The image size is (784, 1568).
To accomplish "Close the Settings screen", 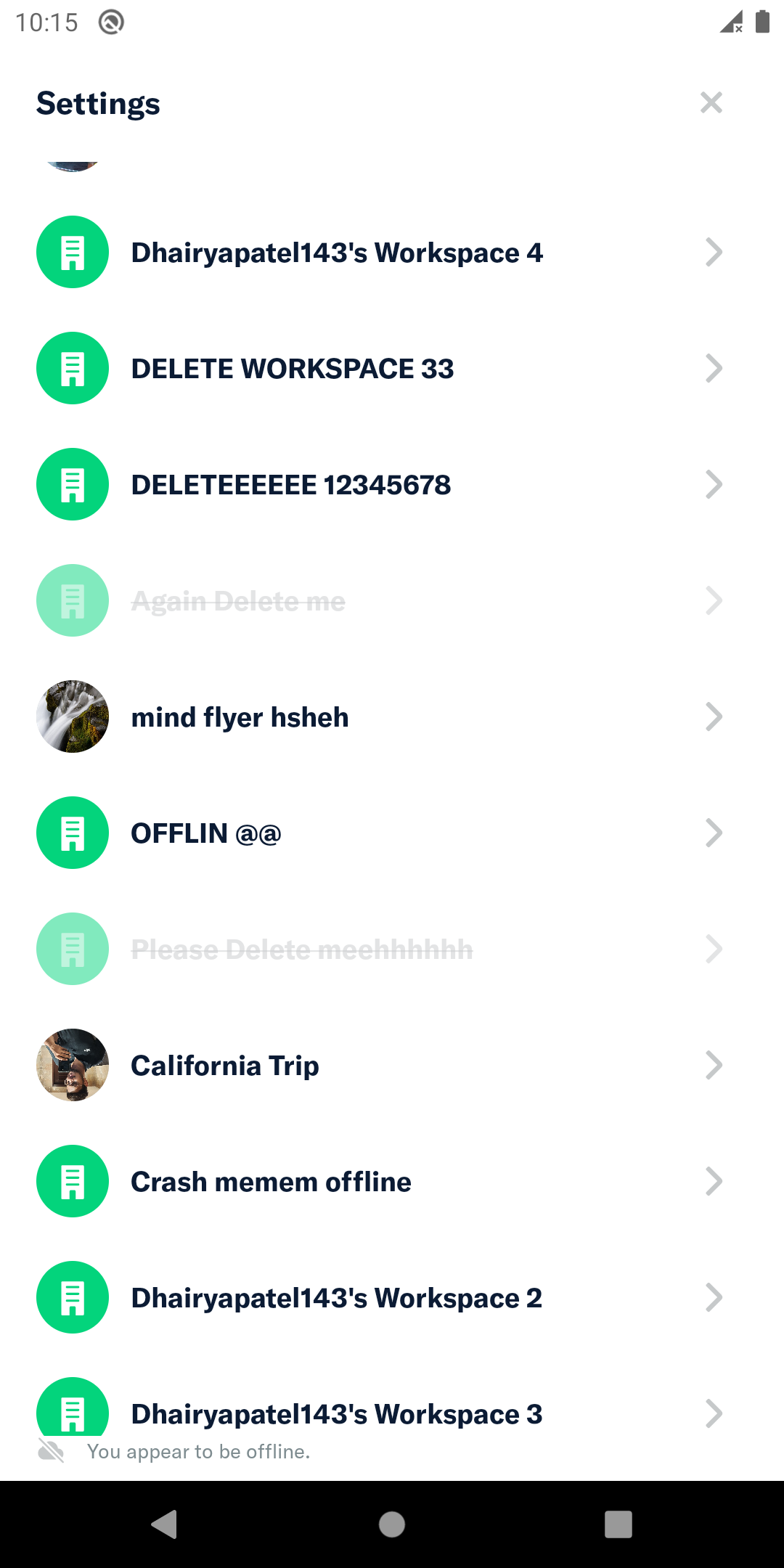I will (711, 102).
